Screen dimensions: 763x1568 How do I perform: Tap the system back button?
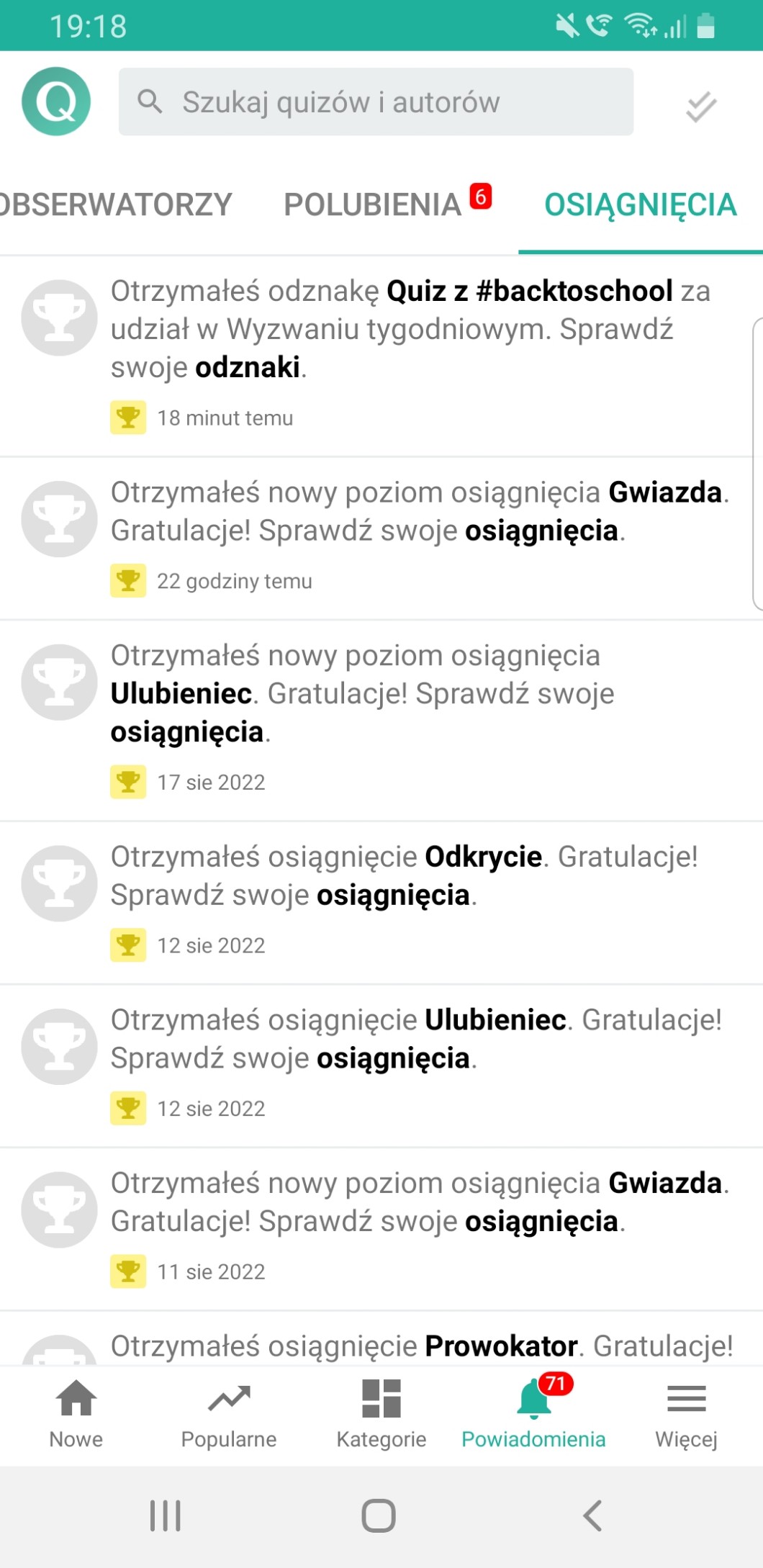point(592,1515)
